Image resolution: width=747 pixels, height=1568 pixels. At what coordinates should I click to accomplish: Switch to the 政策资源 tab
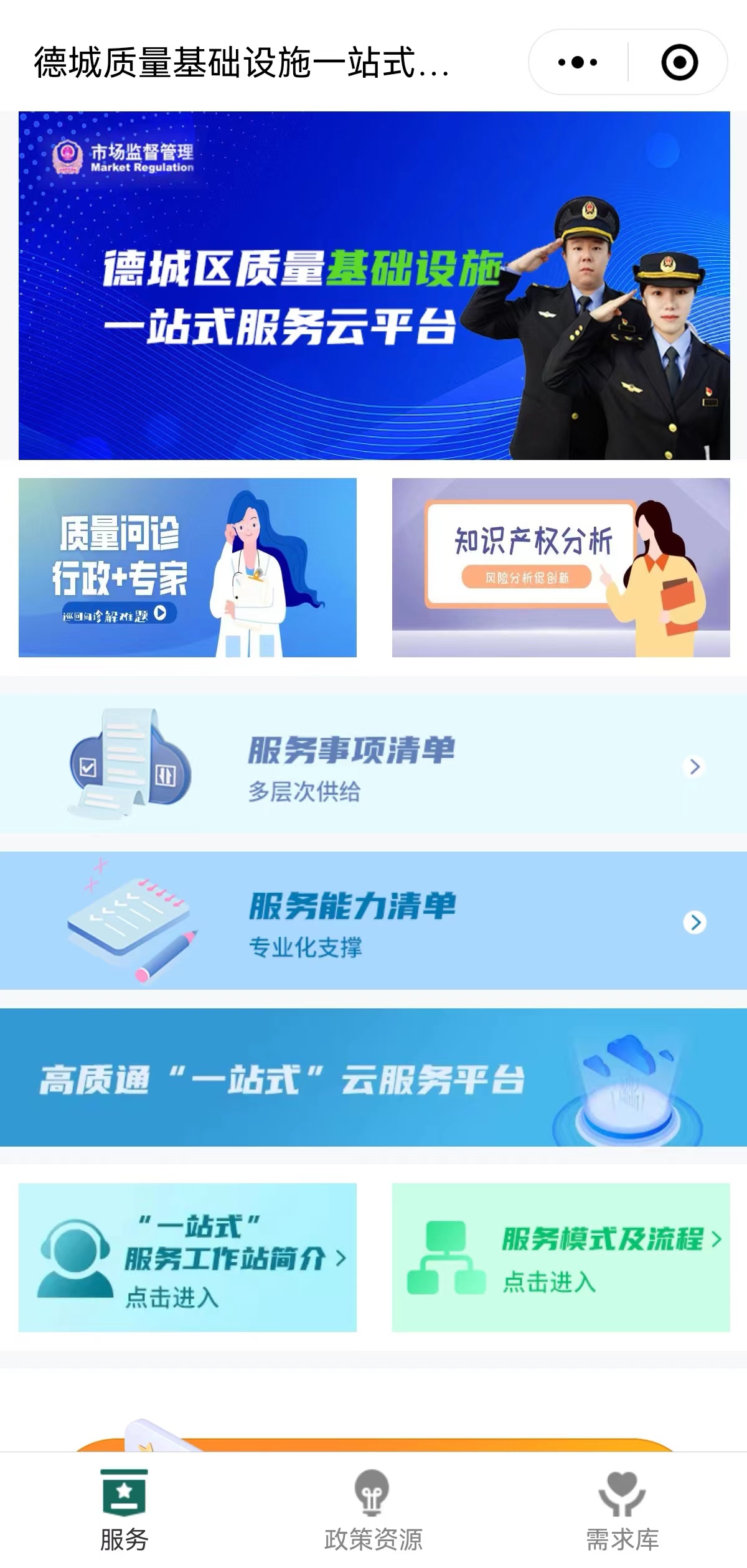pyautogui.click(x=373, y=1509)
